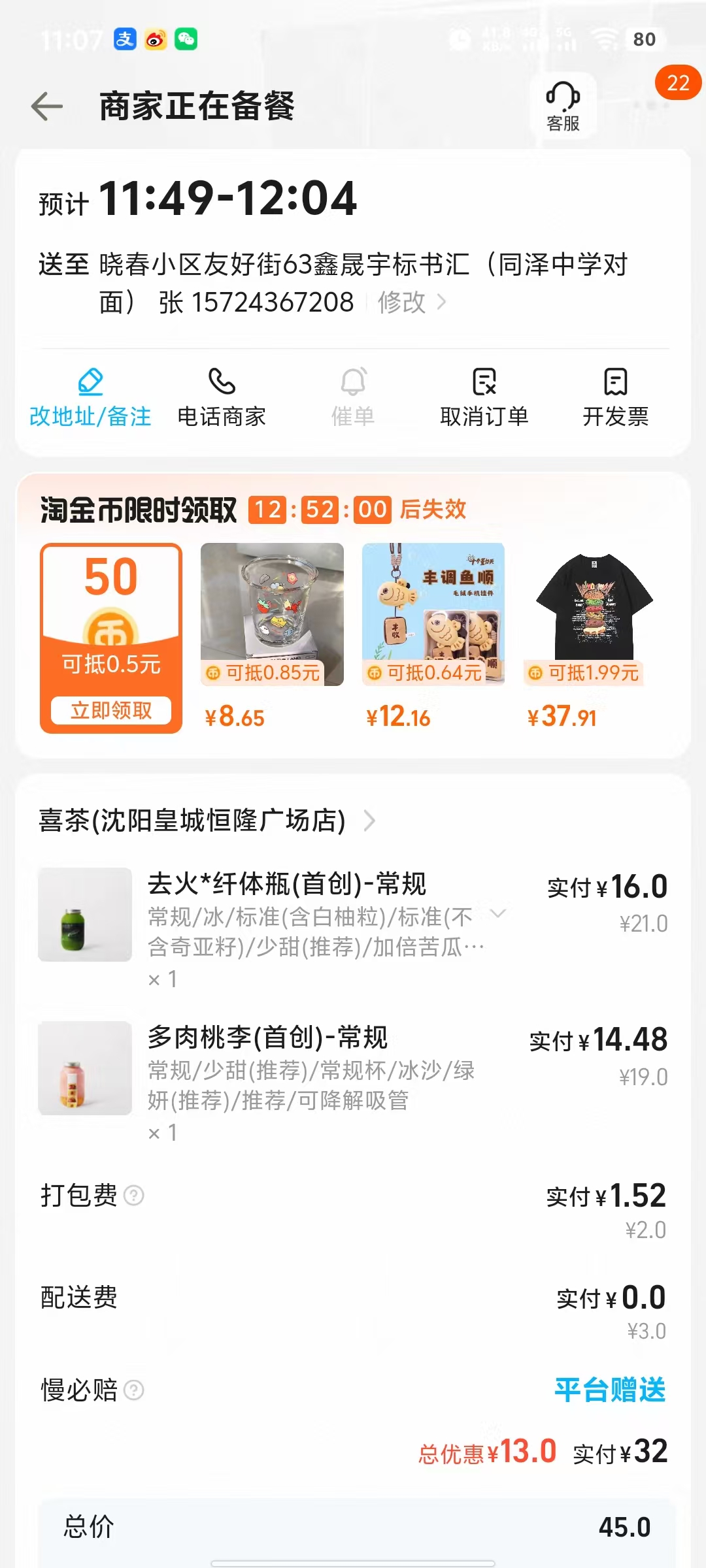The height and width of the screenshot is (1568, 706).
Task: Contact 客服 customer service
Action: pos(563,106)
